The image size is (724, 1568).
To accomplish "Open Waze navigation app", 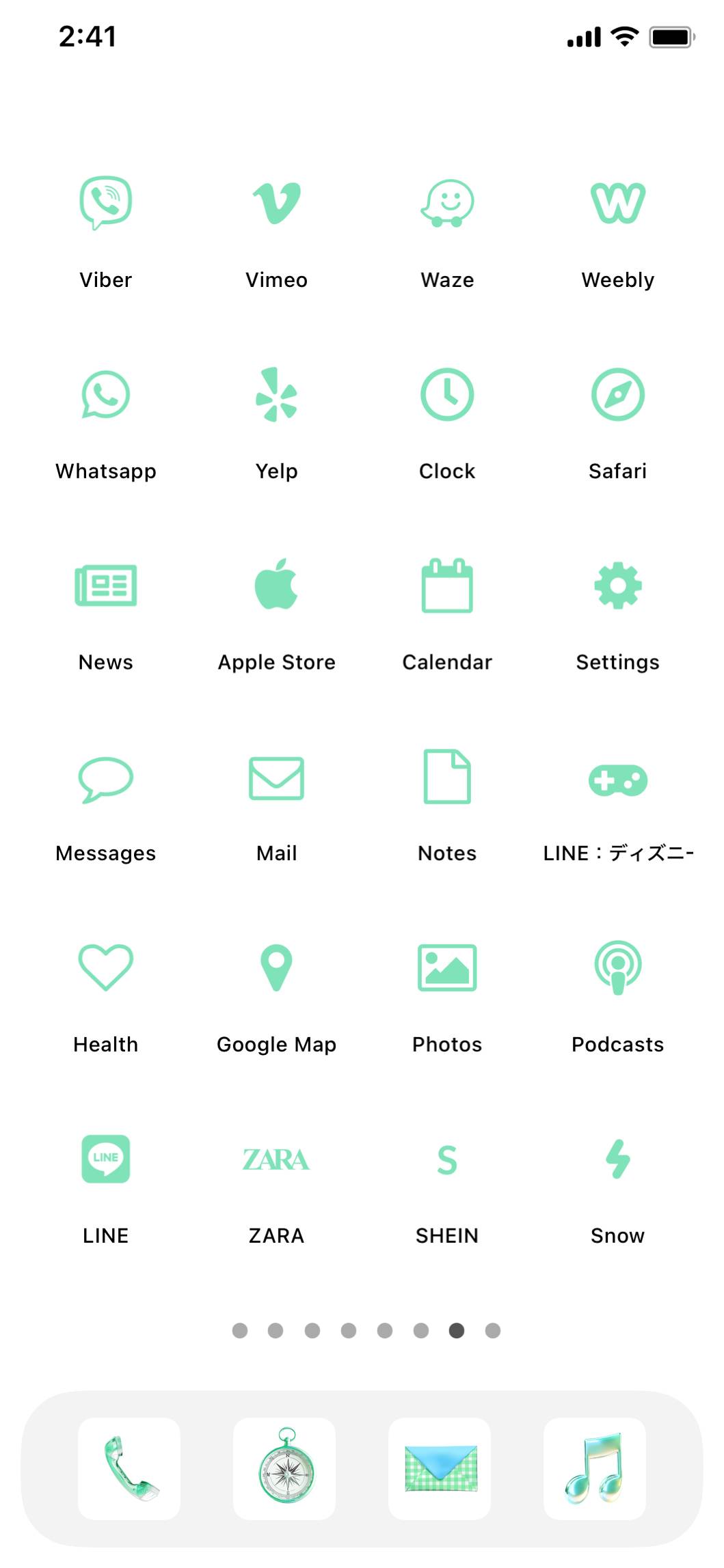I will click(x=447, y=203).
